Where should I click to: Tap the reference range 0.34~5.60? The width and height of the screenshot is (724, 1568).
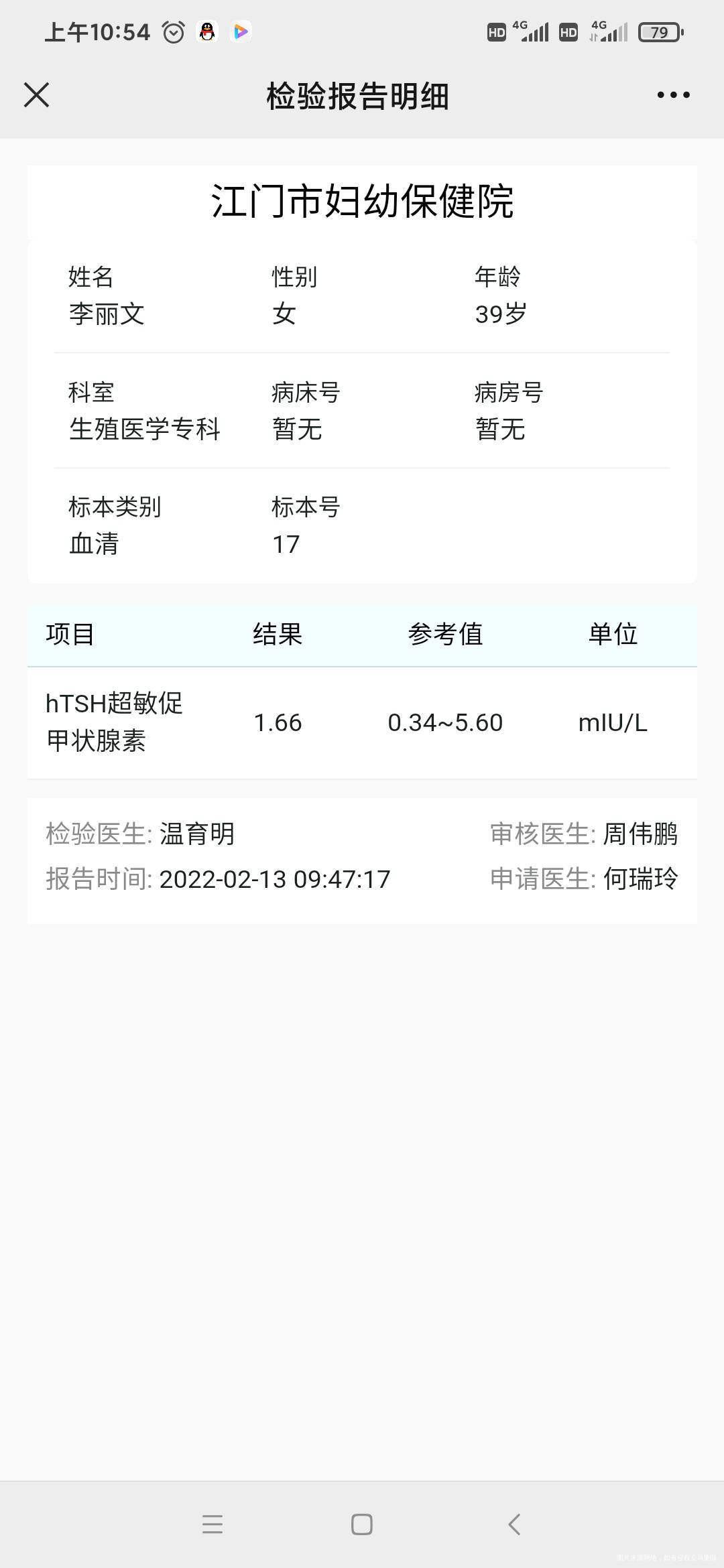(445, 722)
